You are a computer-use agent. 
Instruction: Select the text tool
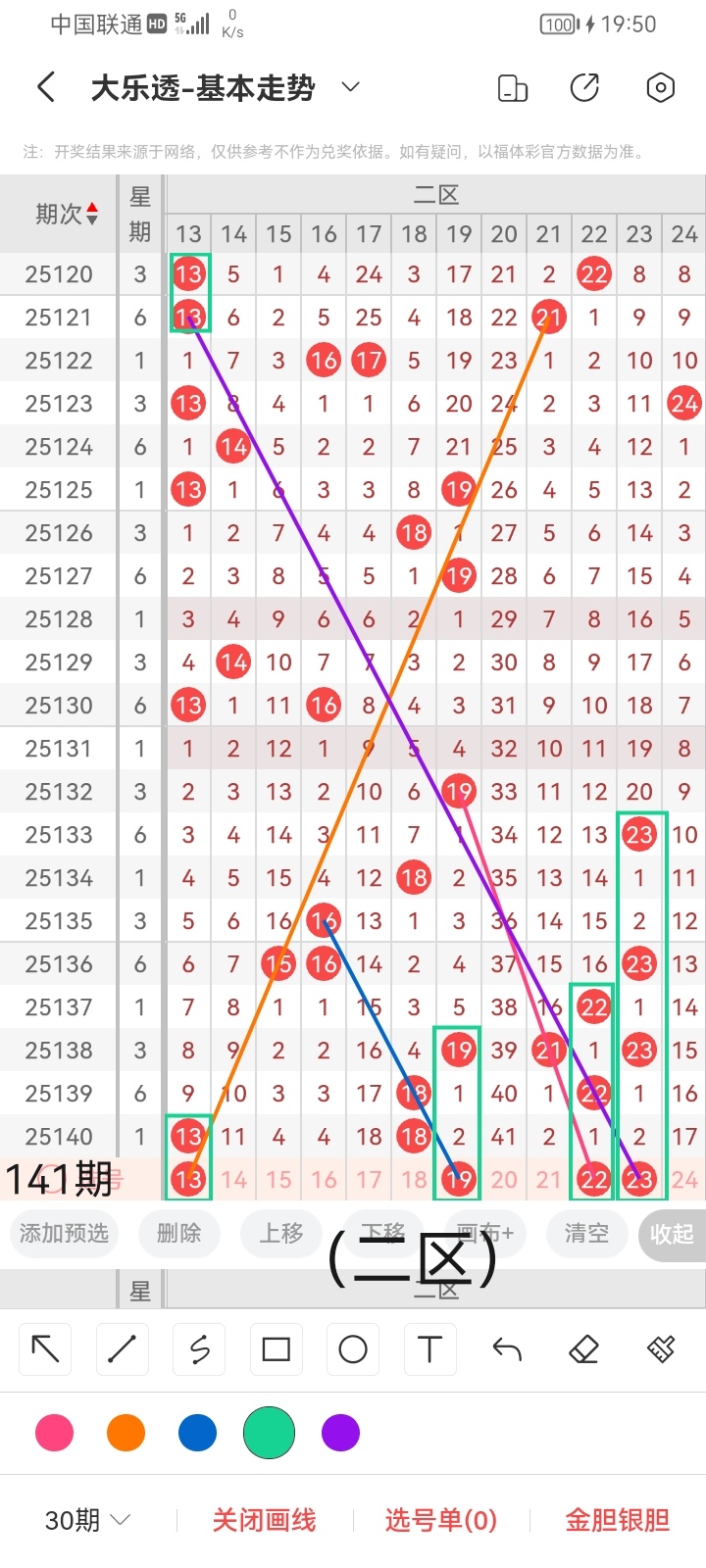click(429, 1349)
